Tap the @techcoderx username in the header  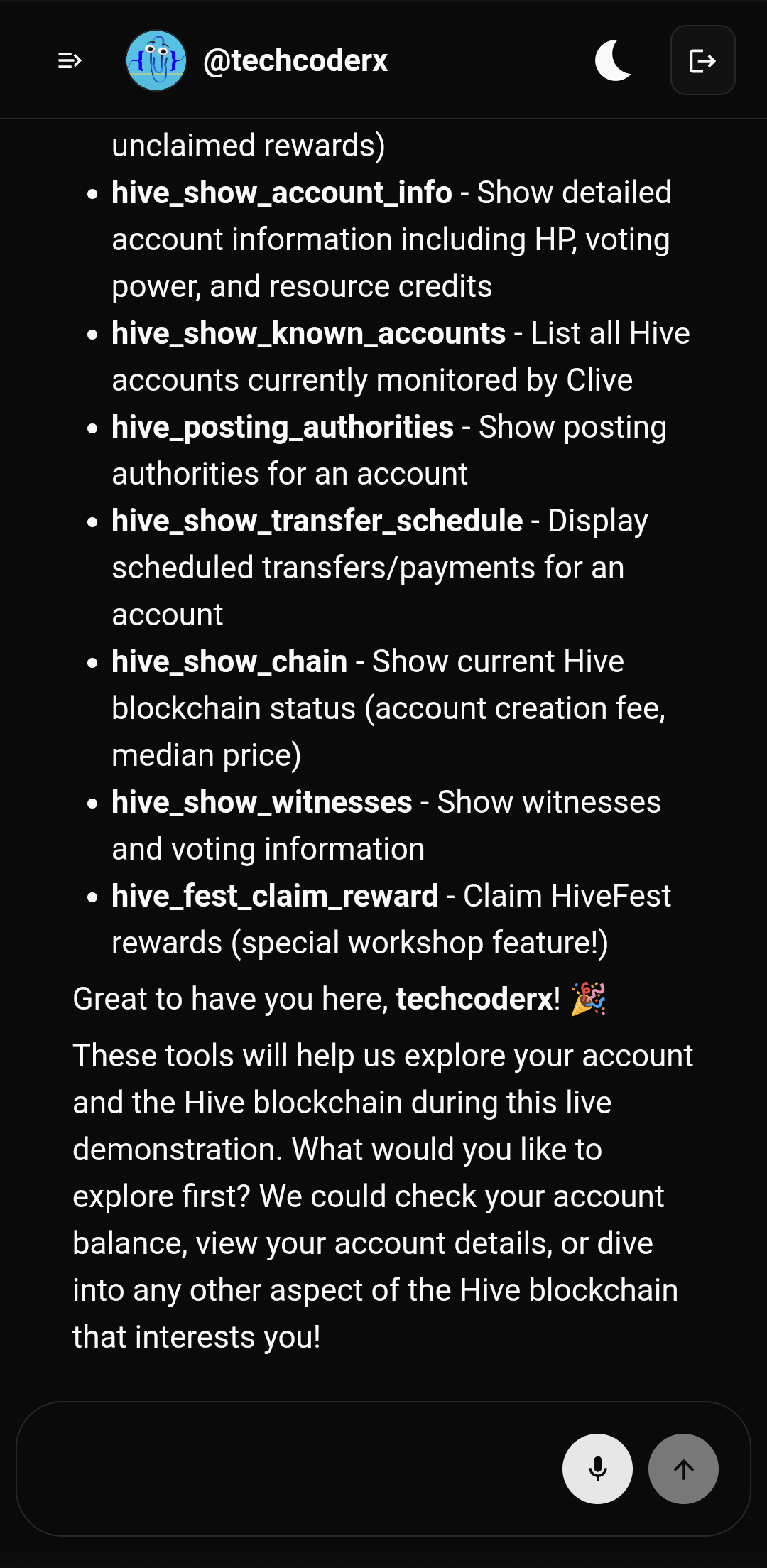pos(294,60)
